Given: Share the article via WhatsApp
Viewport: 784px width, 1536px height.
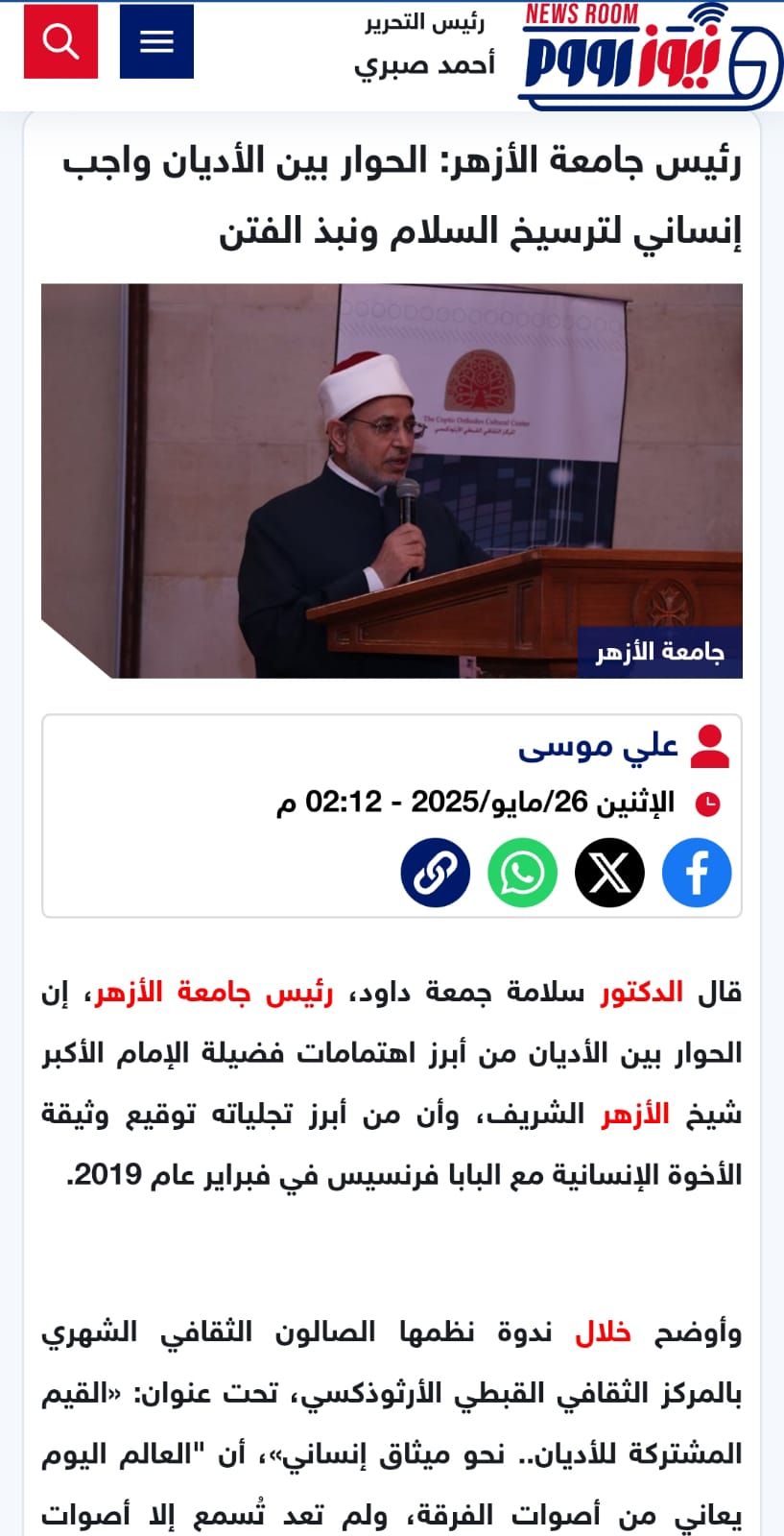Looking at the screenshot, I should coord(522,873).
